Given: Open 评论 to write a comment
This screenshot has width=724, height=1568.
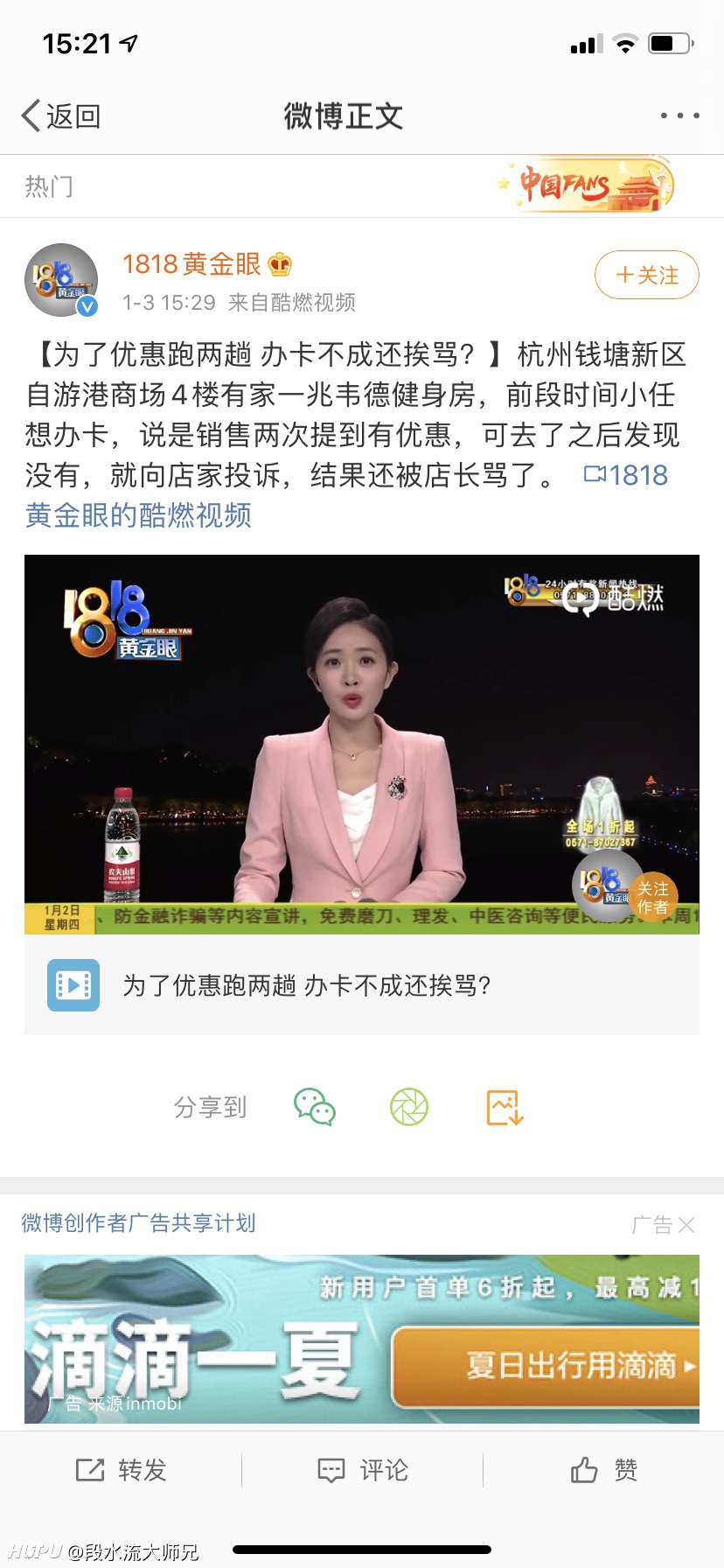Looking at the screenshot, I should (362, 1470).
